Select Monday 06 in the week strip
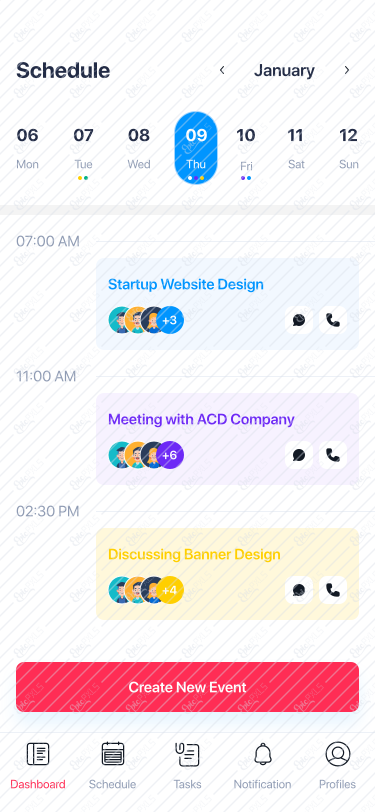 click(x=27, y=148)
